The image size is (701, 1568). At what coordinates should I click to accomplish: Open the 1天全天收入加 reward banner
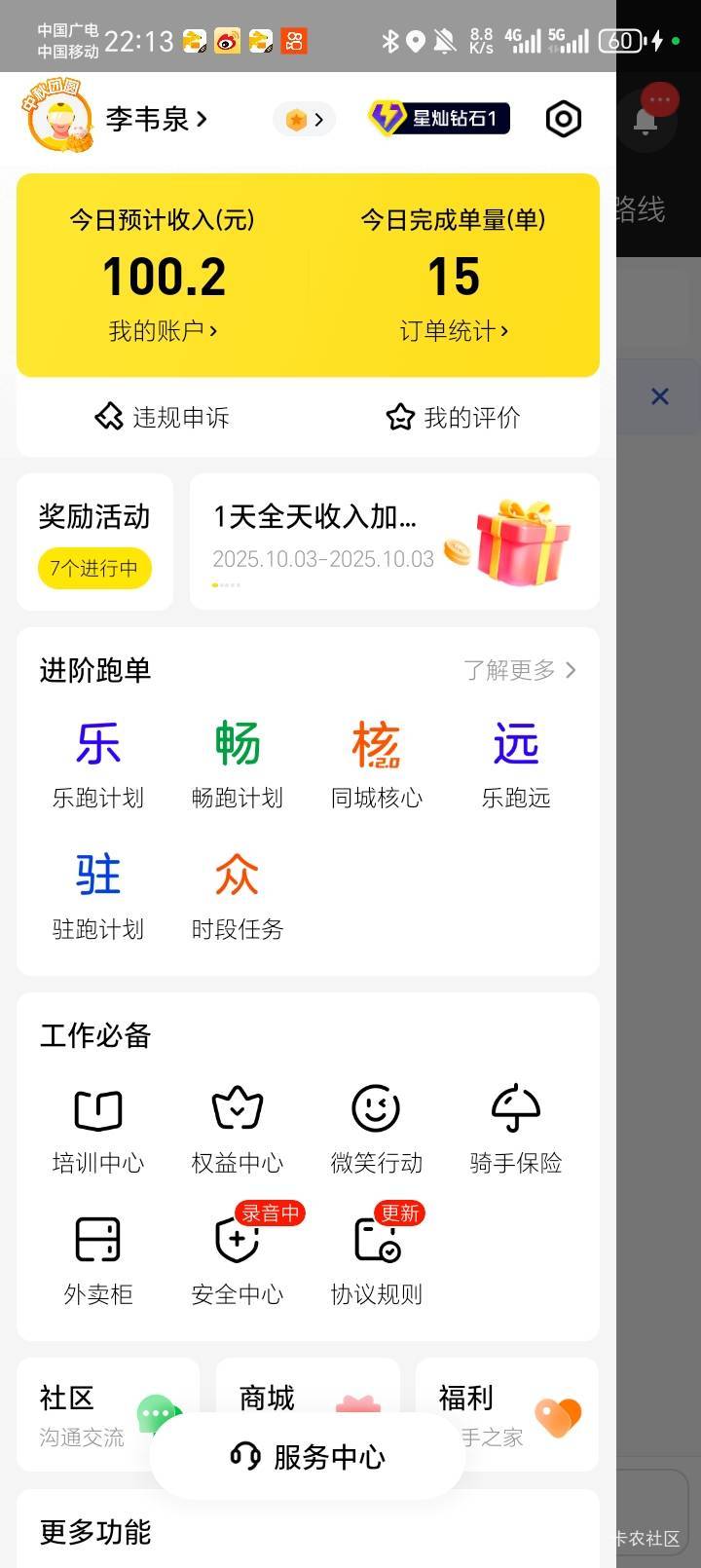(x=394, y=541)
